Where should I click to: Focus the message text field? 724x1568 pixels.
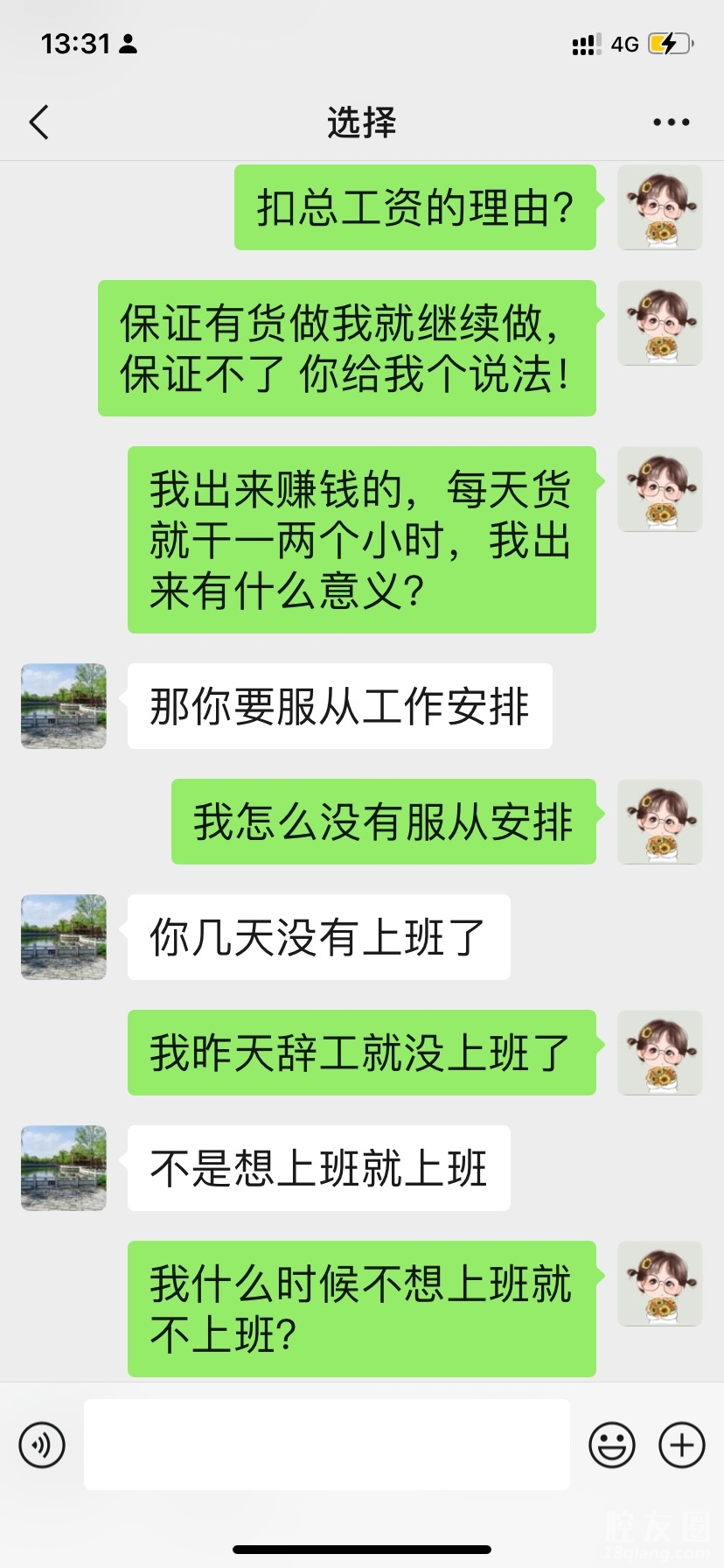tap(326, 1445)
